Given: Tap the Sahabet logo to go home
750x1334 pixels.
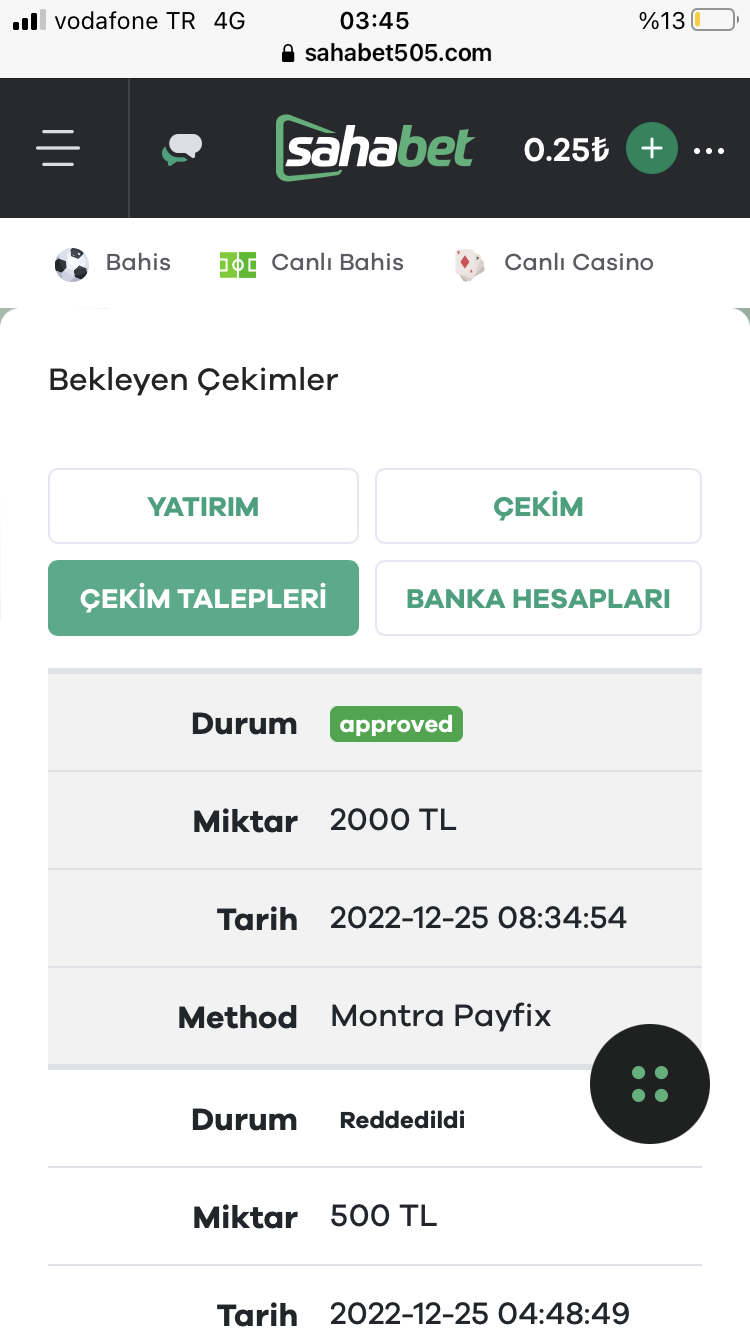Looking at the screenshot, I should 374,148.
